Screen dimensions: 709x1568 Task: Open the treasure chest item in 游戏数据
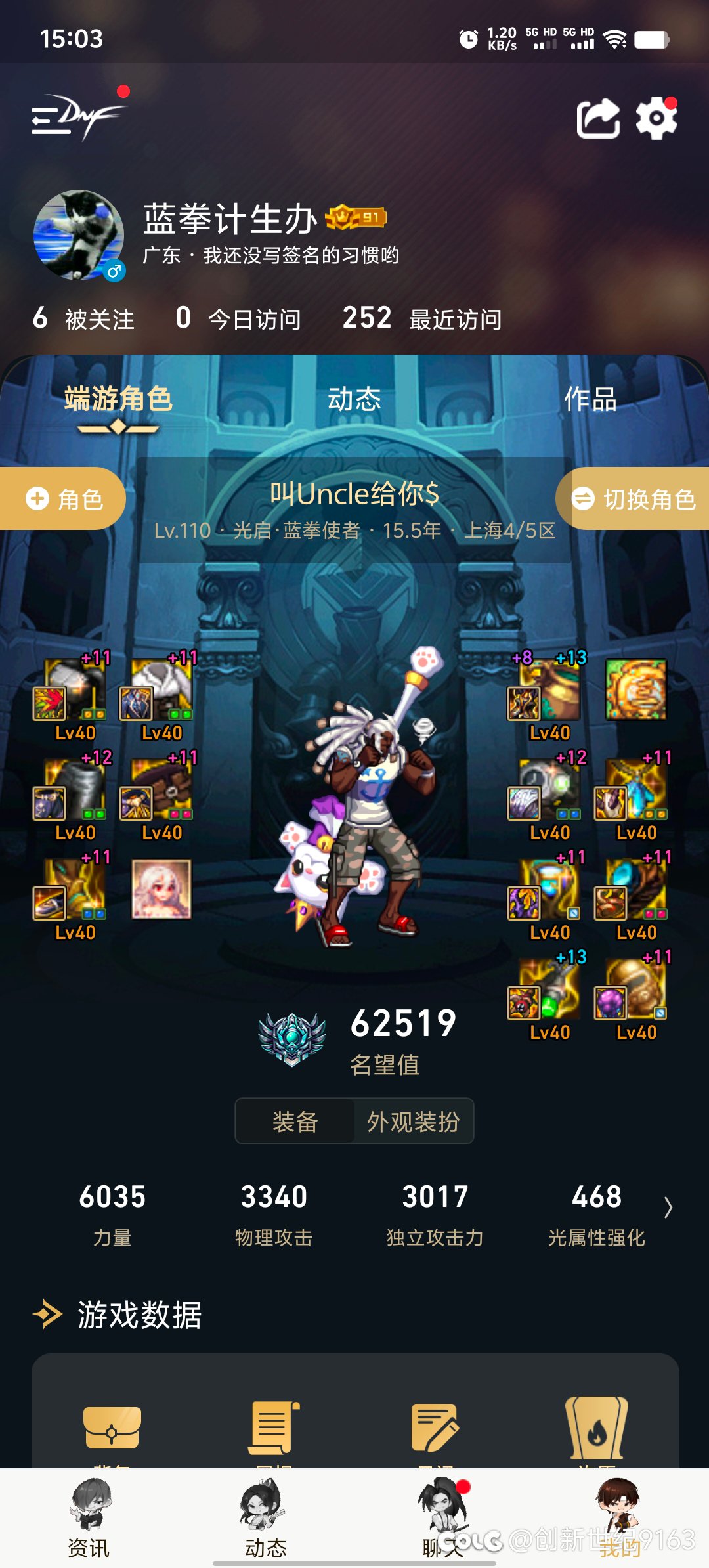(x=112, y=1427)
